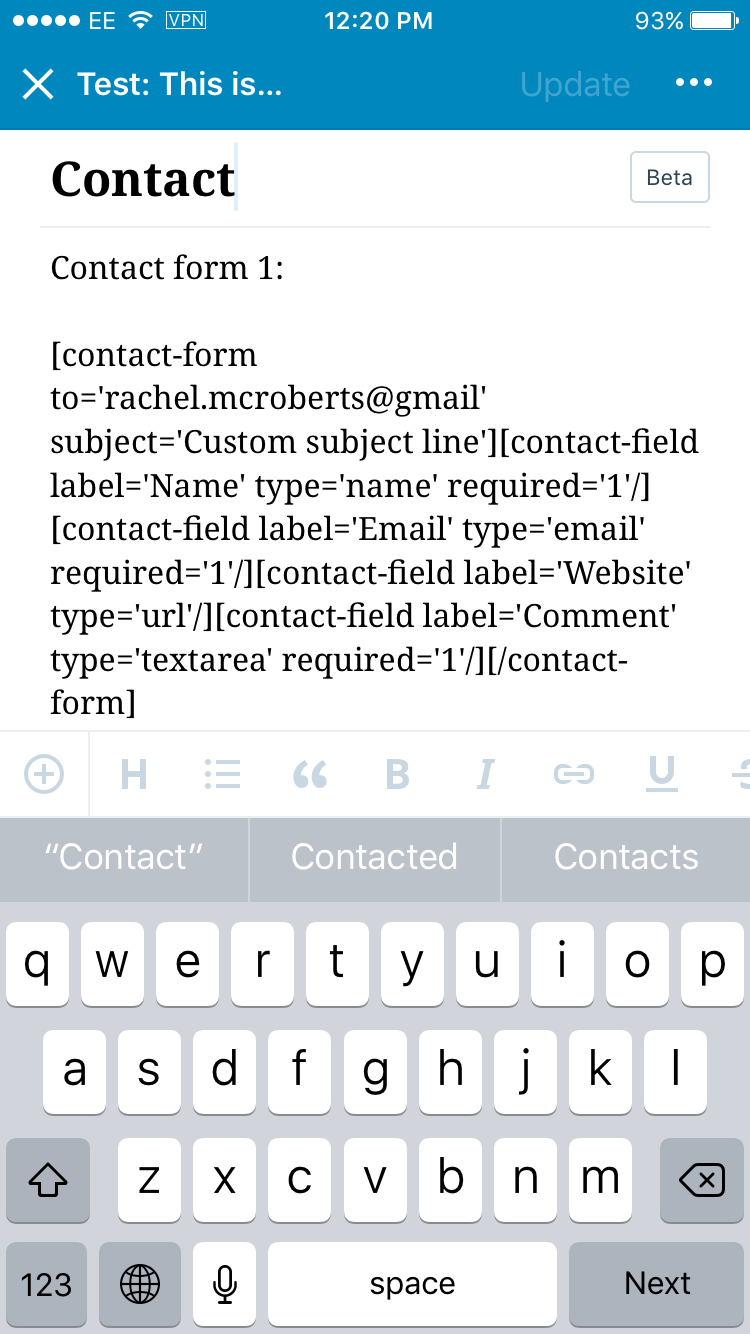Apply heading style with H icon
This screenshot has height=1334, width=750.
pyautogui.click(x=134, y=774)
